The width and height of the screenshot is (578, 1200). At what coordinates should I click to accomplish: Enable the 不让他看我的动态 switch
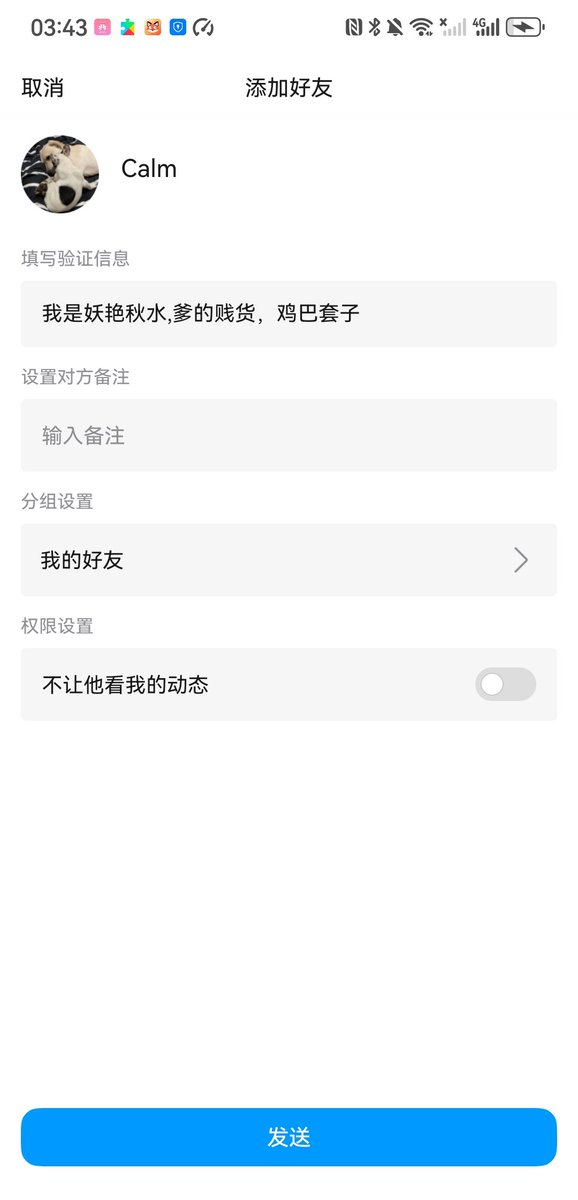click(505, 685)
